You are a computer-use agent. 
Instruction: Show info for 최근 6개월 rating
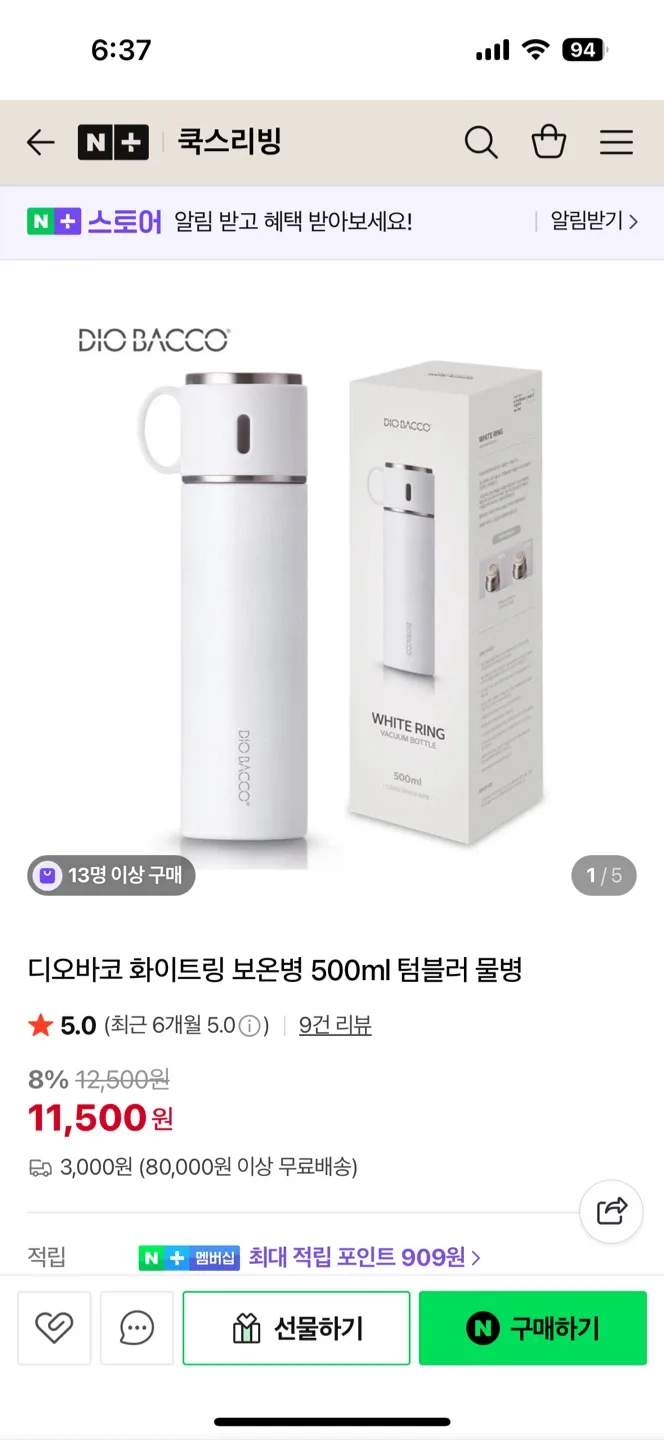(x=250, y=1026)
